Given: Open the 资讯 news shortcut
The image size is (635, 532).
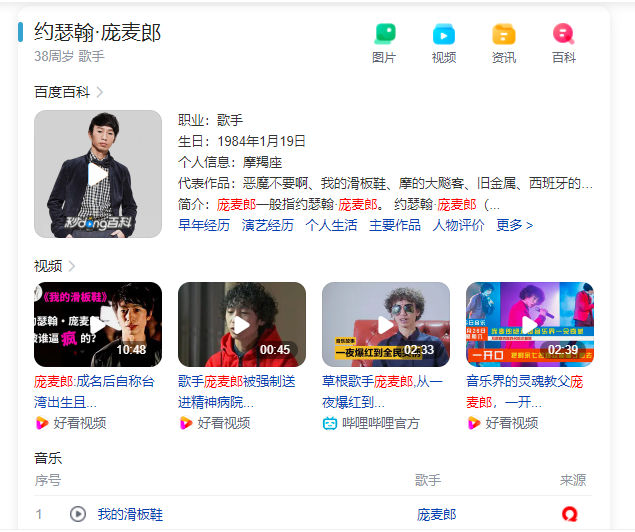Looking at the screenshot, I should [x=504, y=43].
